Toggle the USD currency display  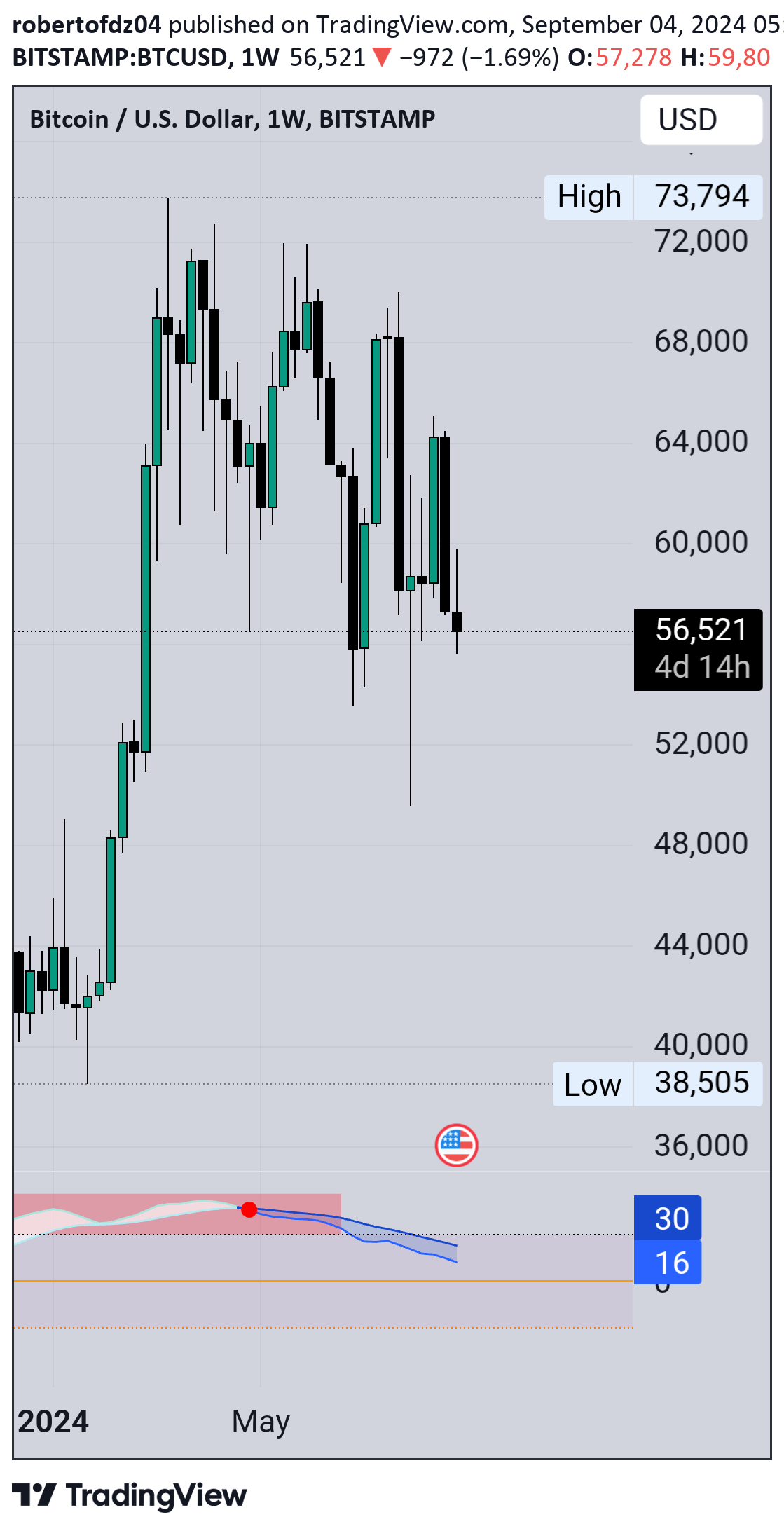699,119
